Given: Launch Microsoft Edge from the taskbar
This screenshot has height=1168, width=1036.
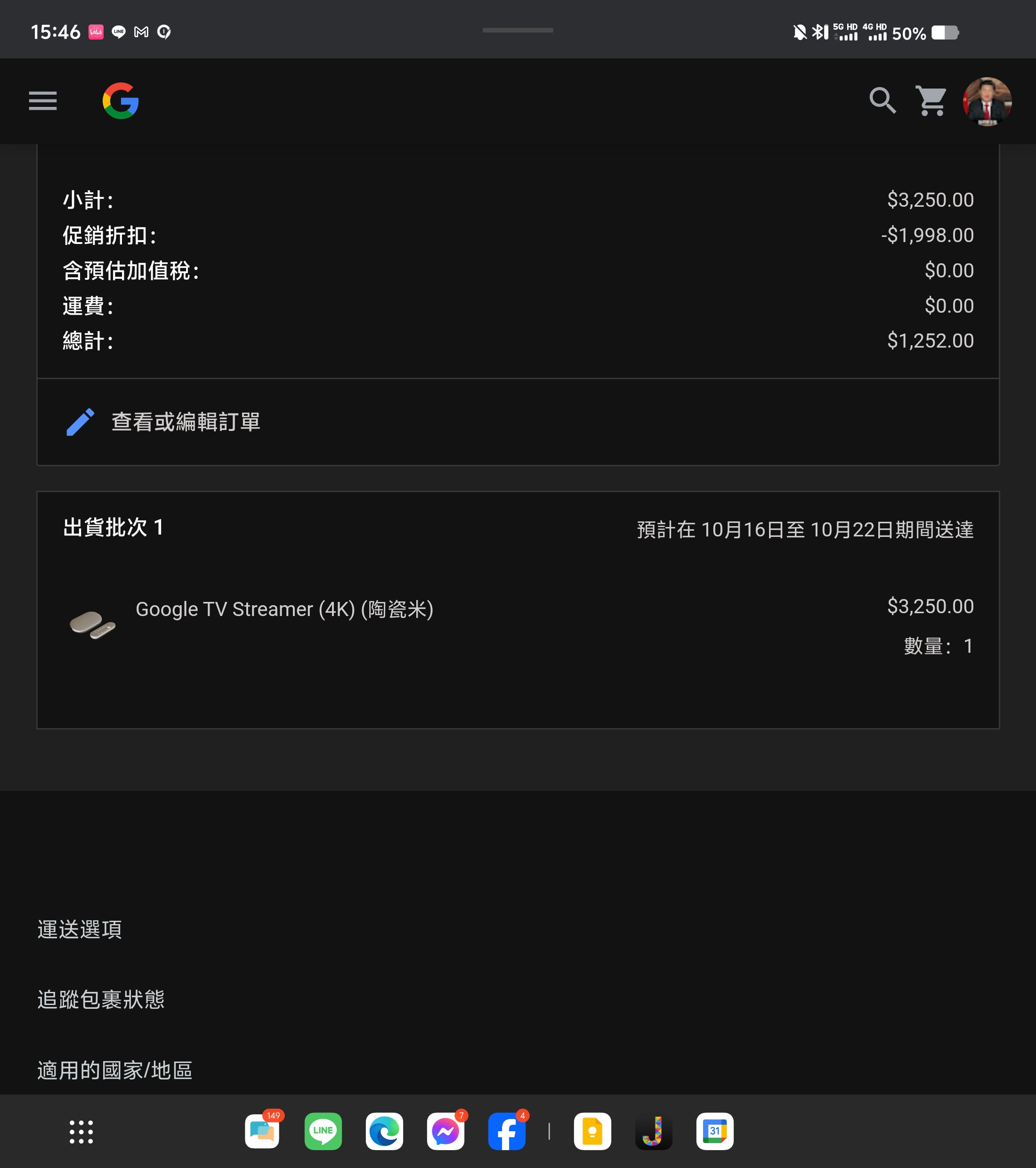Looking at the screenshot, I should 384,1131.
